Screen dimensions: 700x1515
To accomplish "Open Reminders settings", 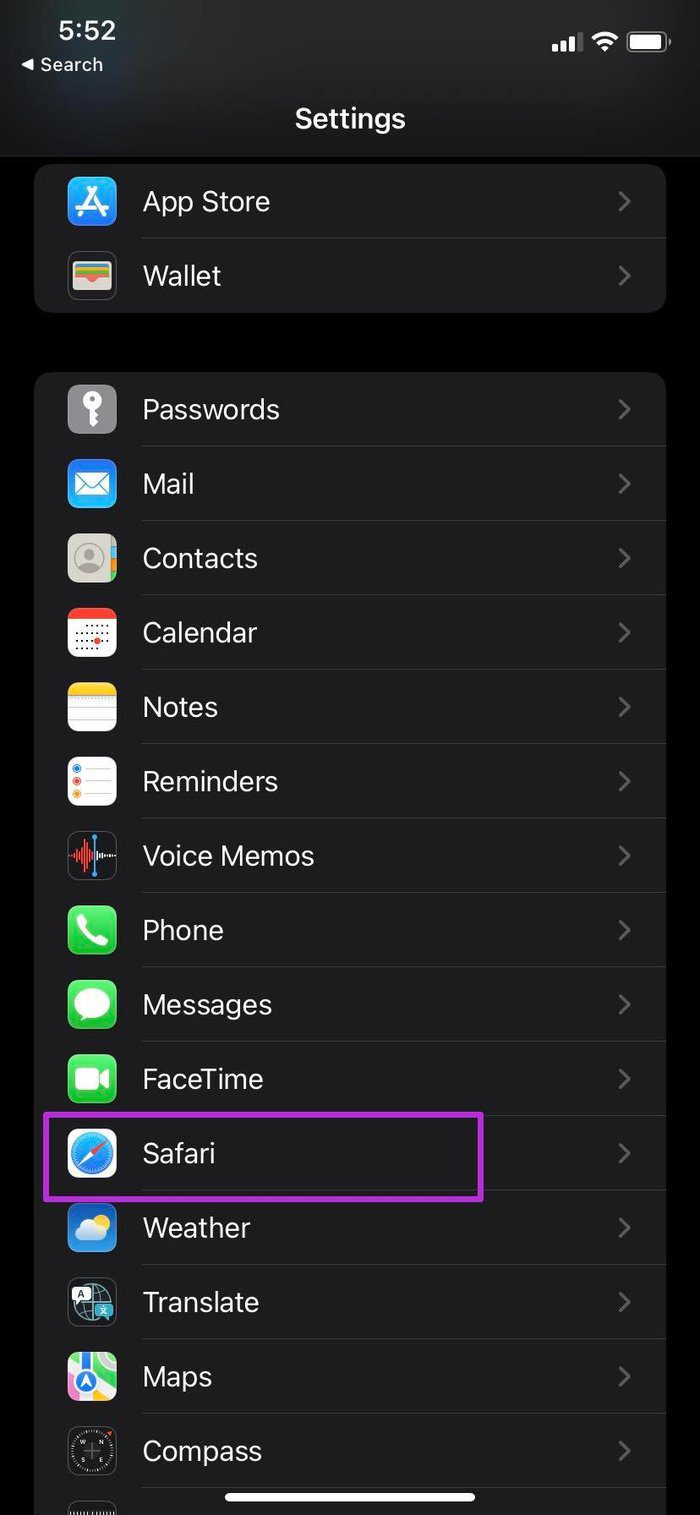I will [350, 781].
